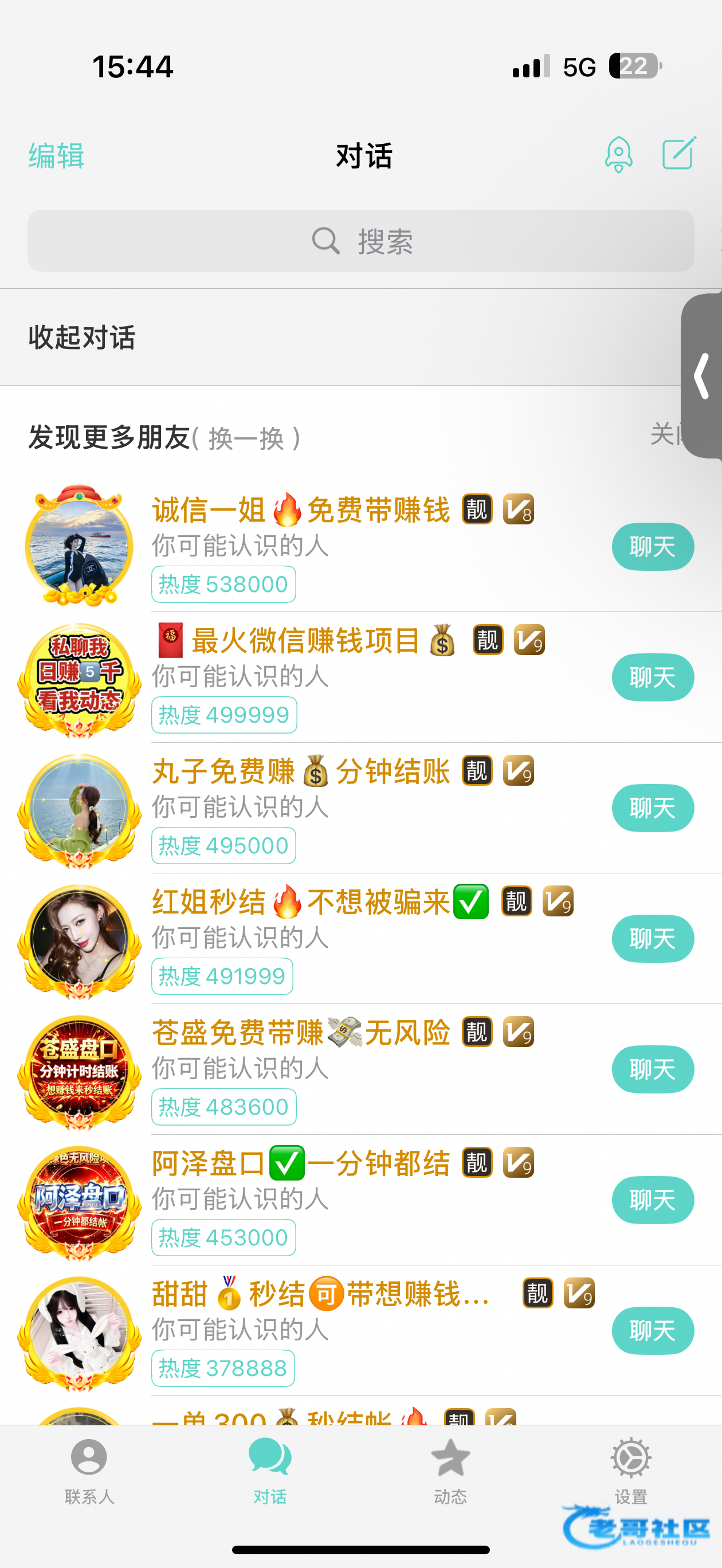Screen dimensions: 722x1568
Task: Tap 聊天 beside 红姐秒结
Action: point(653,939)
